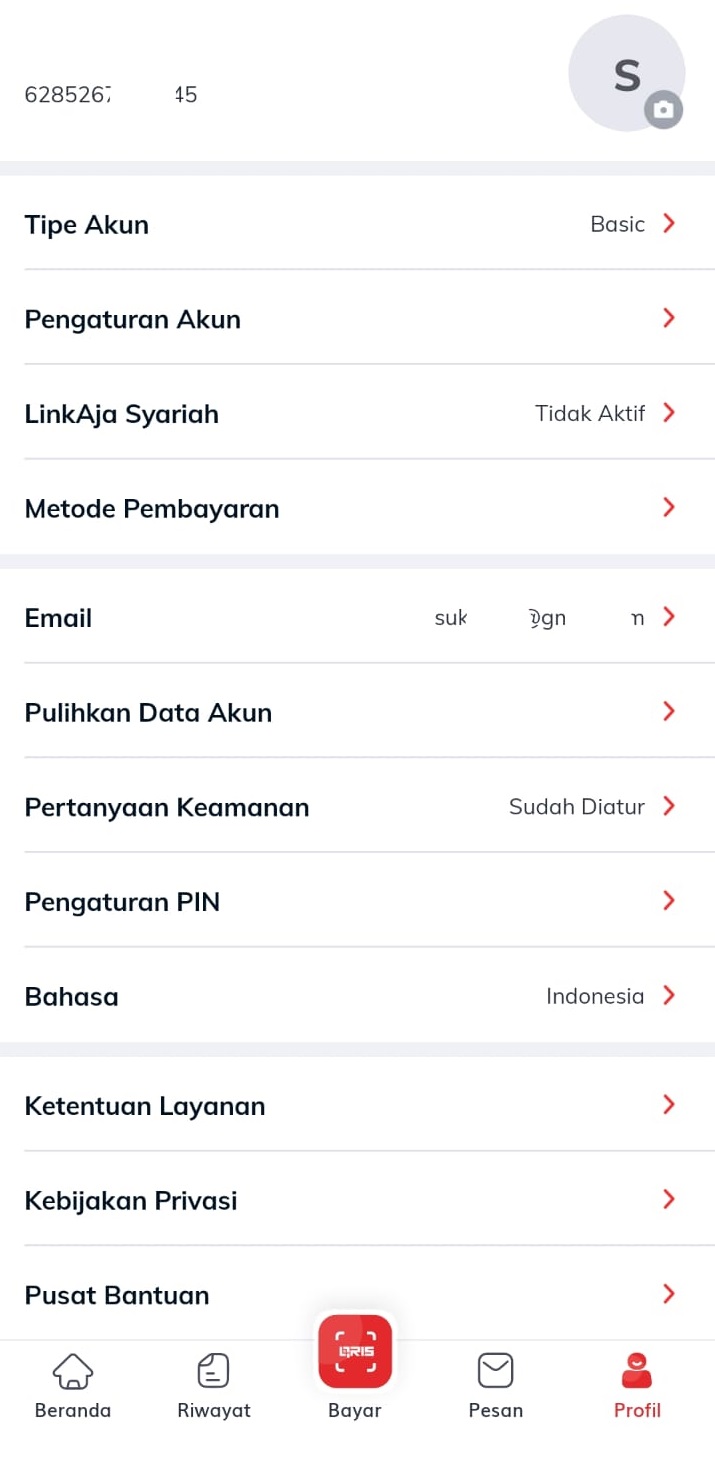Open LinkAja Syariah option
The height and width of the screenshot is (1457, 715).
357,413
